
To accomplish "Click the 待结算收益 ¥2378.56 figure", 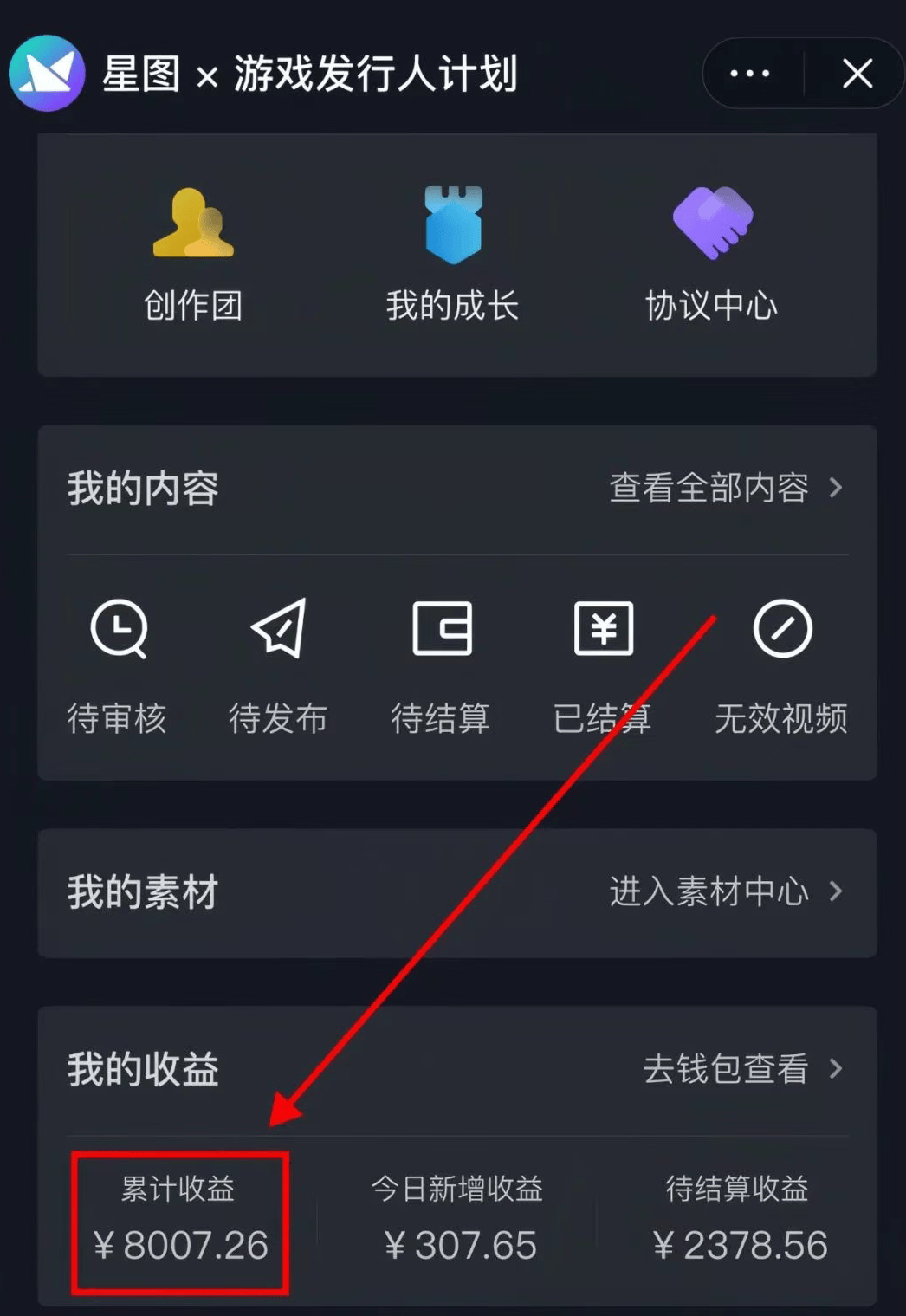I will coord(741,1245).
